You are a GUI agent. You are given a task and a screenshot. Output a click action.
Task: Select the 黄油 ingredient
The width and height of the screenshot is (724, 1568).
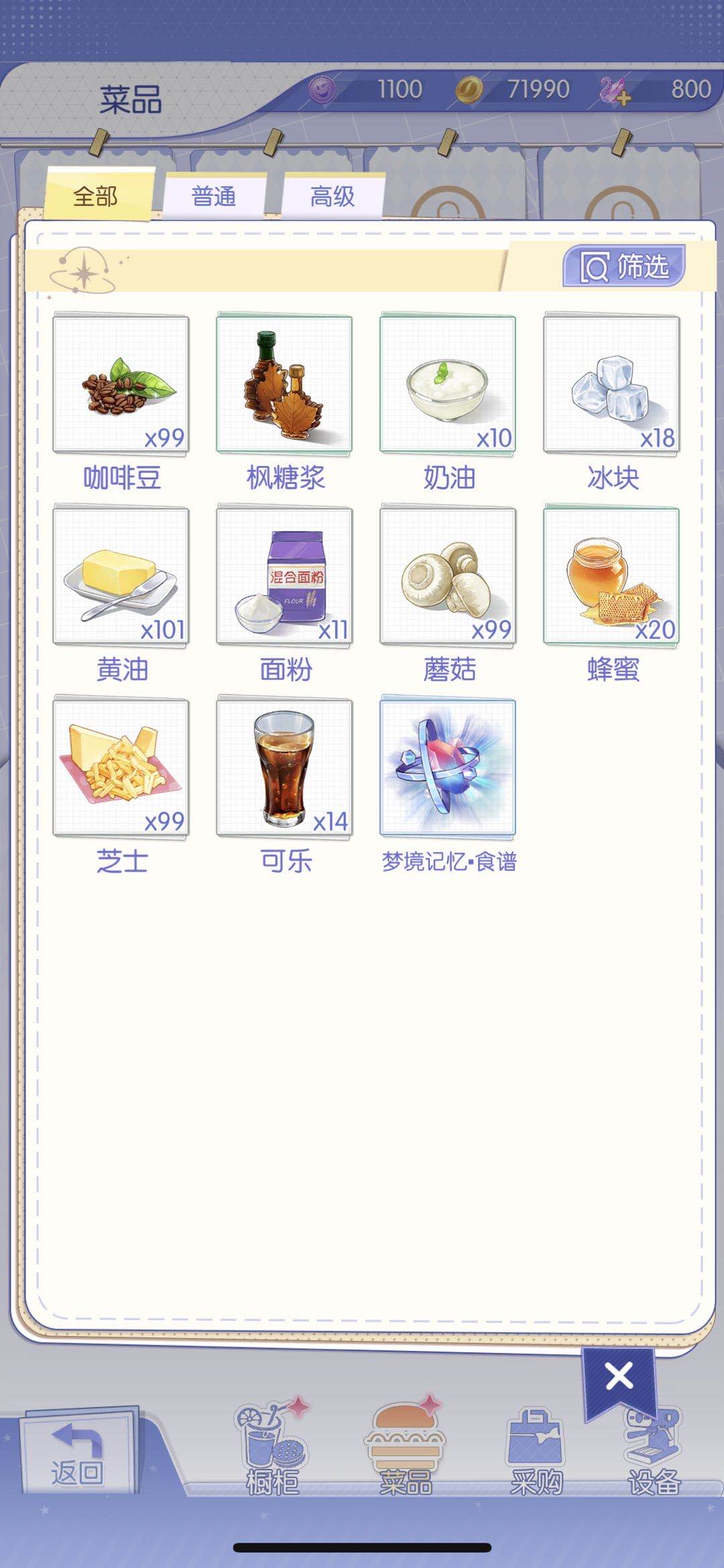121,577
